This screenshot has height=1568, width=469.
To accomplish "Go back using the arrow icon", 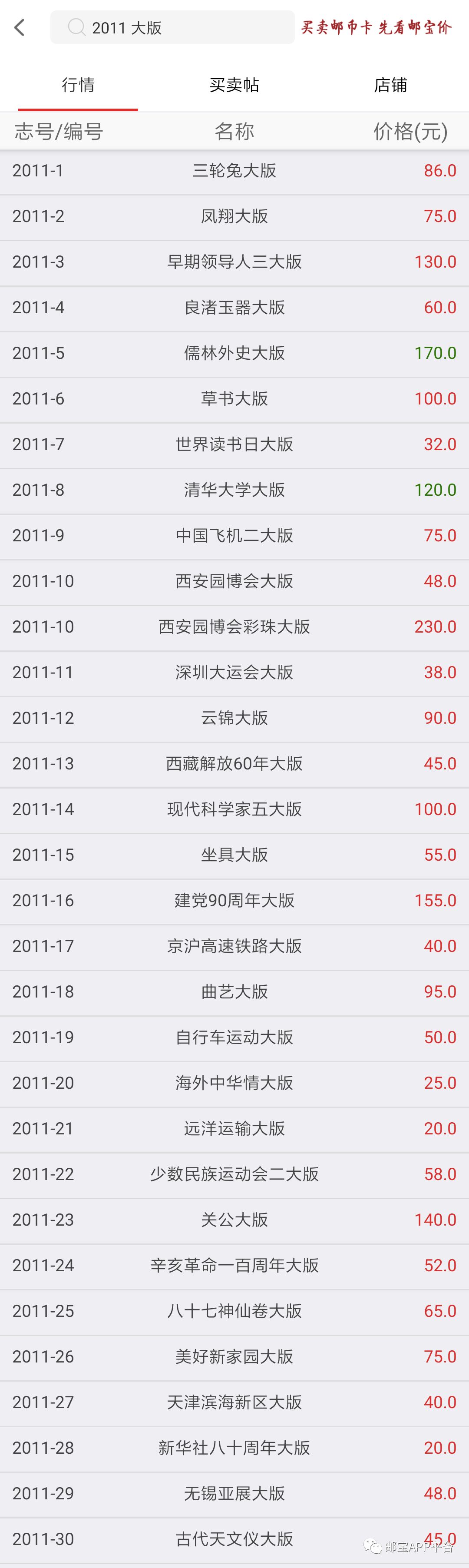I will 20,27.
